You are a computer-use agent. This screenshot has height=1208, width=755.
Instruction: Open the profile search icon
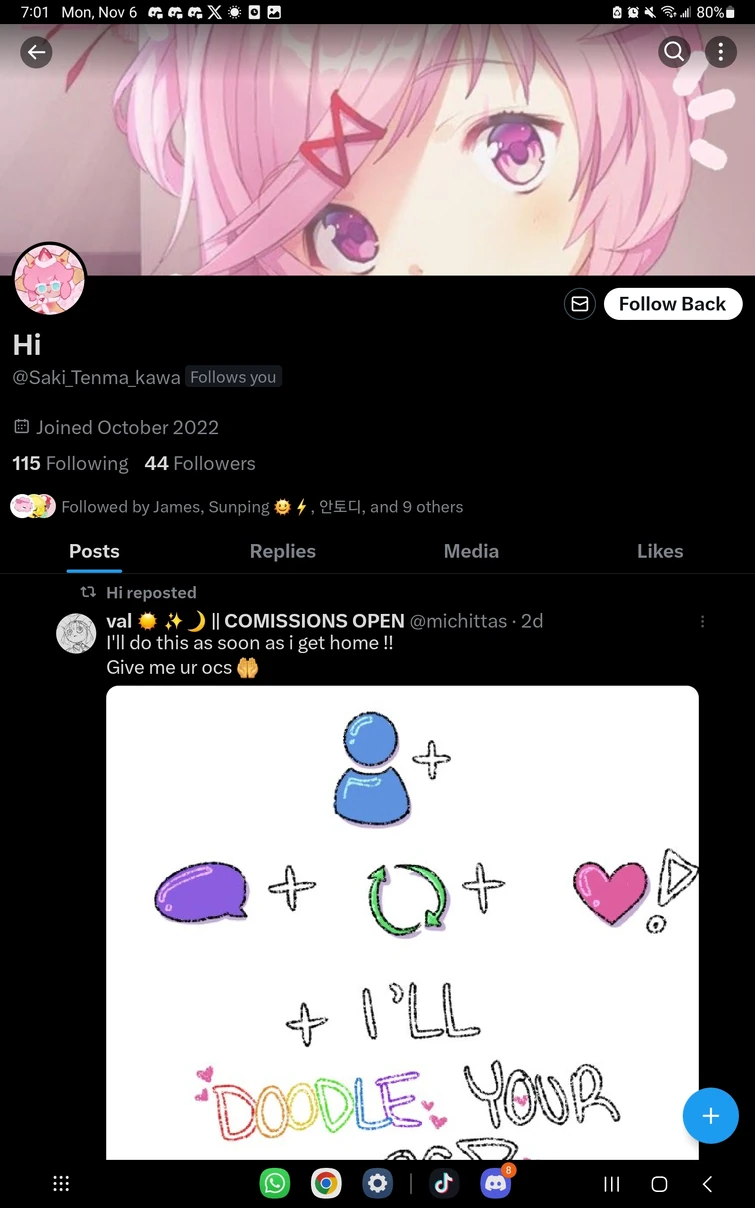675,52
